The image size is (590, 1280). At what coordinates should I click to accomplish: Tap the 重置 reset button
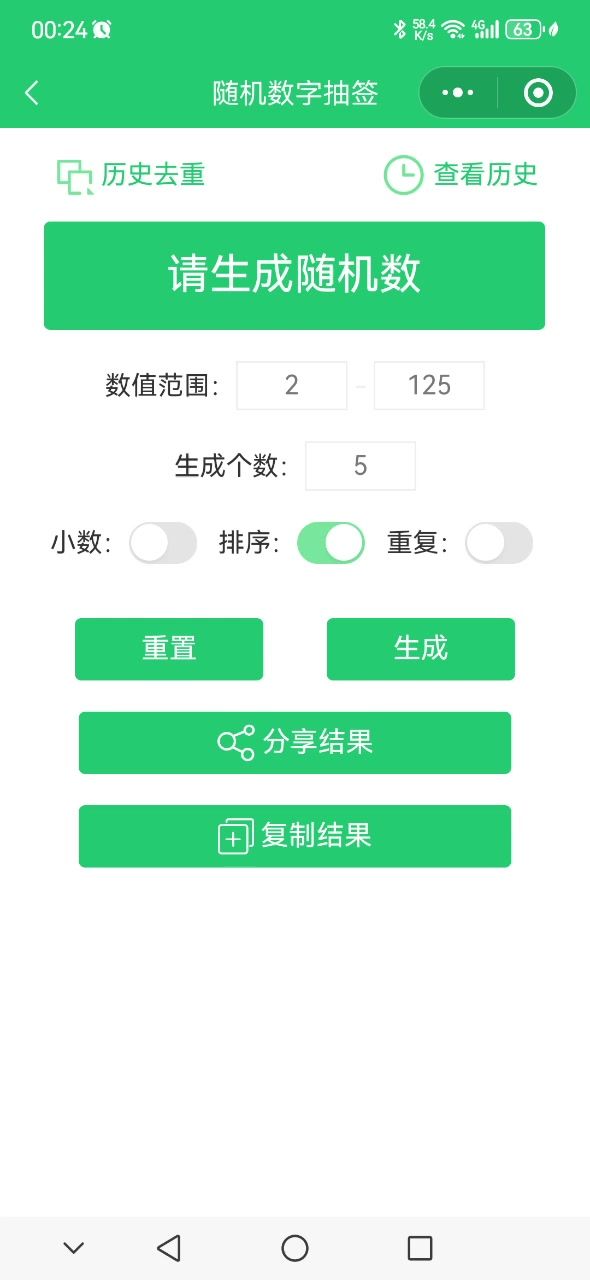pyautogui.click(x=169, y=649)
